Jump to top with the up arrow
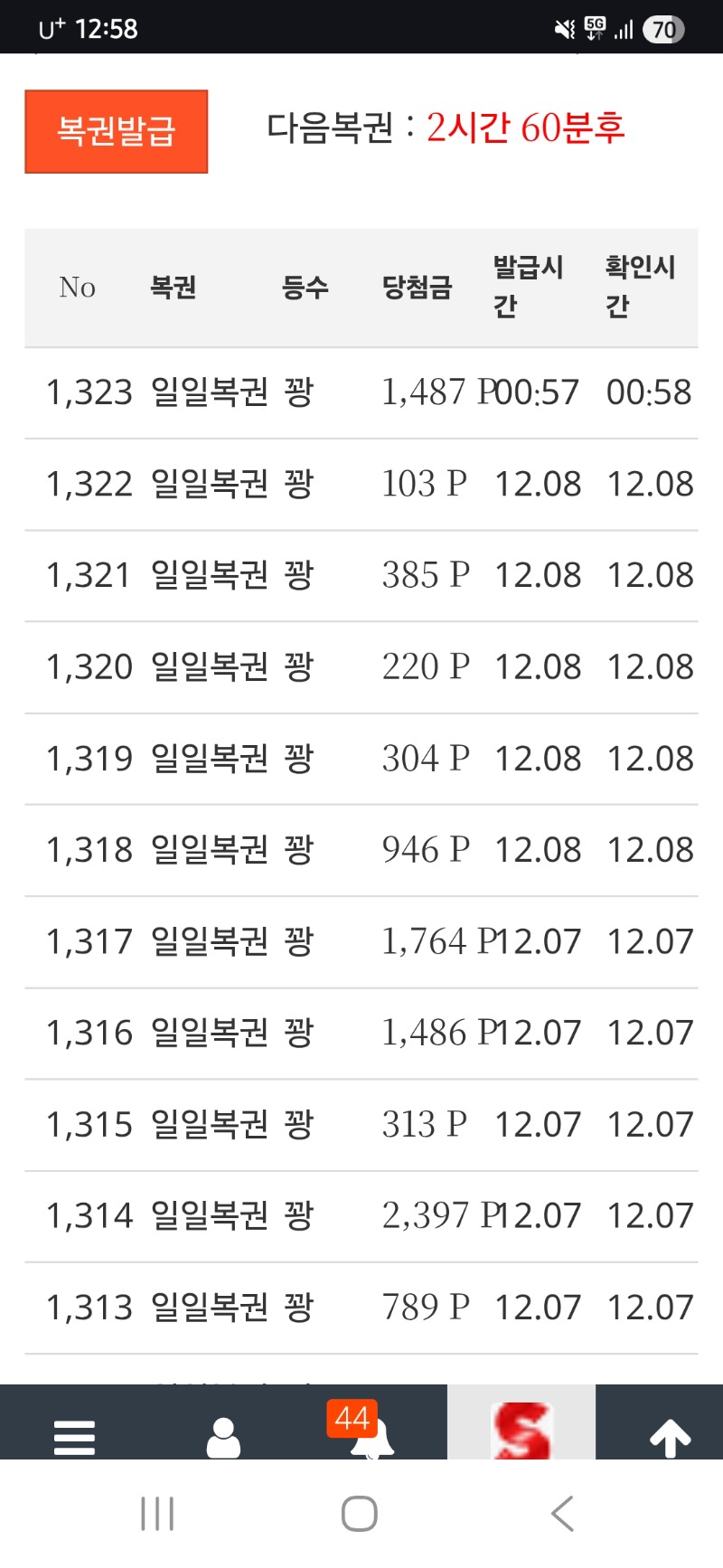 pos(670,1436)
